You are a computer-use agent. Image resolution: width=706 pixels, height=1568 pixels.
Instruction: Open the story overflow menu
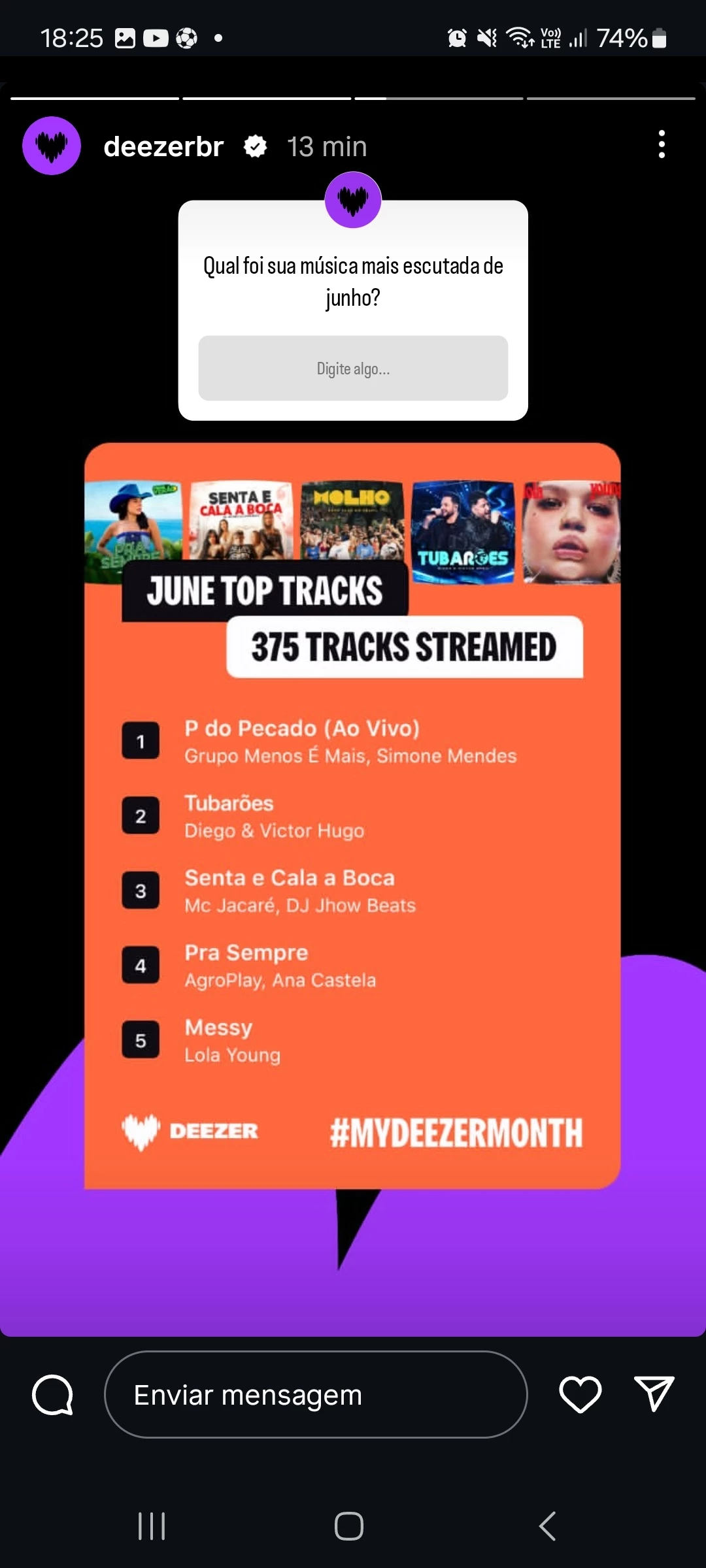pyautogui.click(x=662, y=144)
